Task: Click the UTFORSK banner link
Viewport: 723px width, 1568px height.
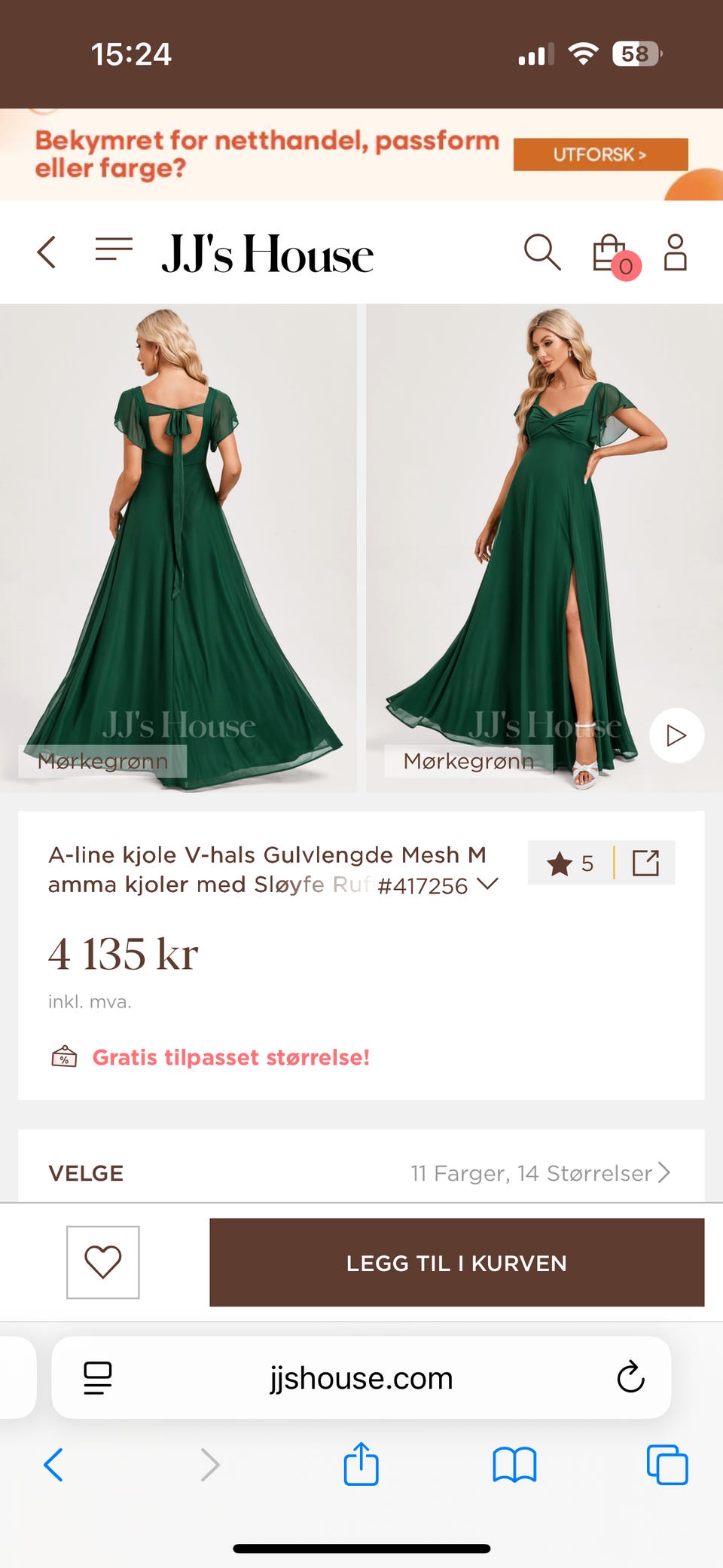Action: coord(600,154)
